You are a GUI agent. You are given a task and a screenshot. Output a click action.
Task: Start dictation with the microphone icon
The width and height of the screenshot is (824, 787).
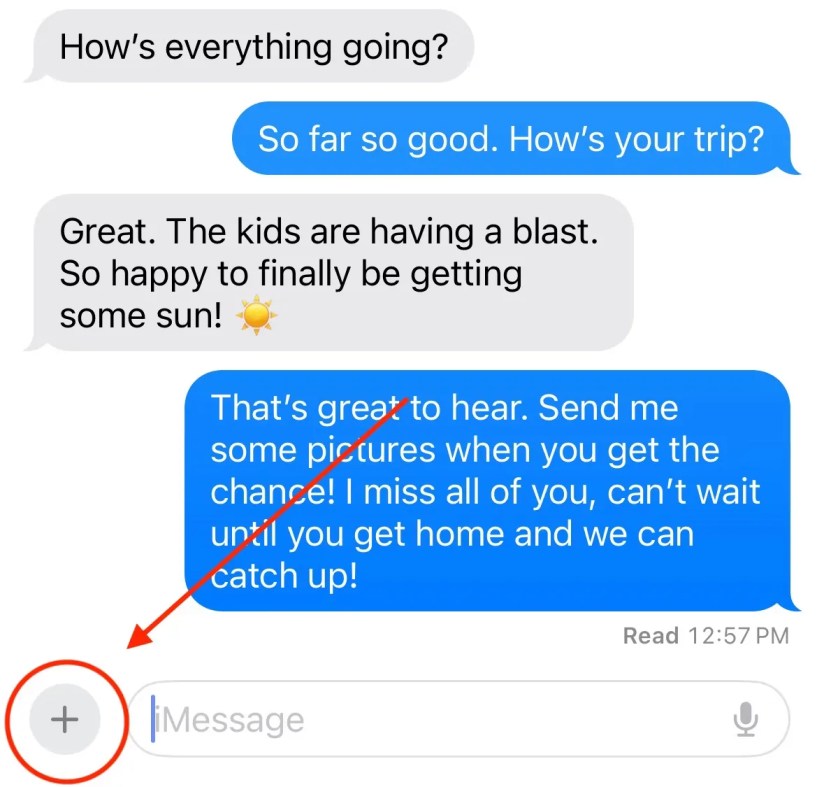tap(745, 720)
